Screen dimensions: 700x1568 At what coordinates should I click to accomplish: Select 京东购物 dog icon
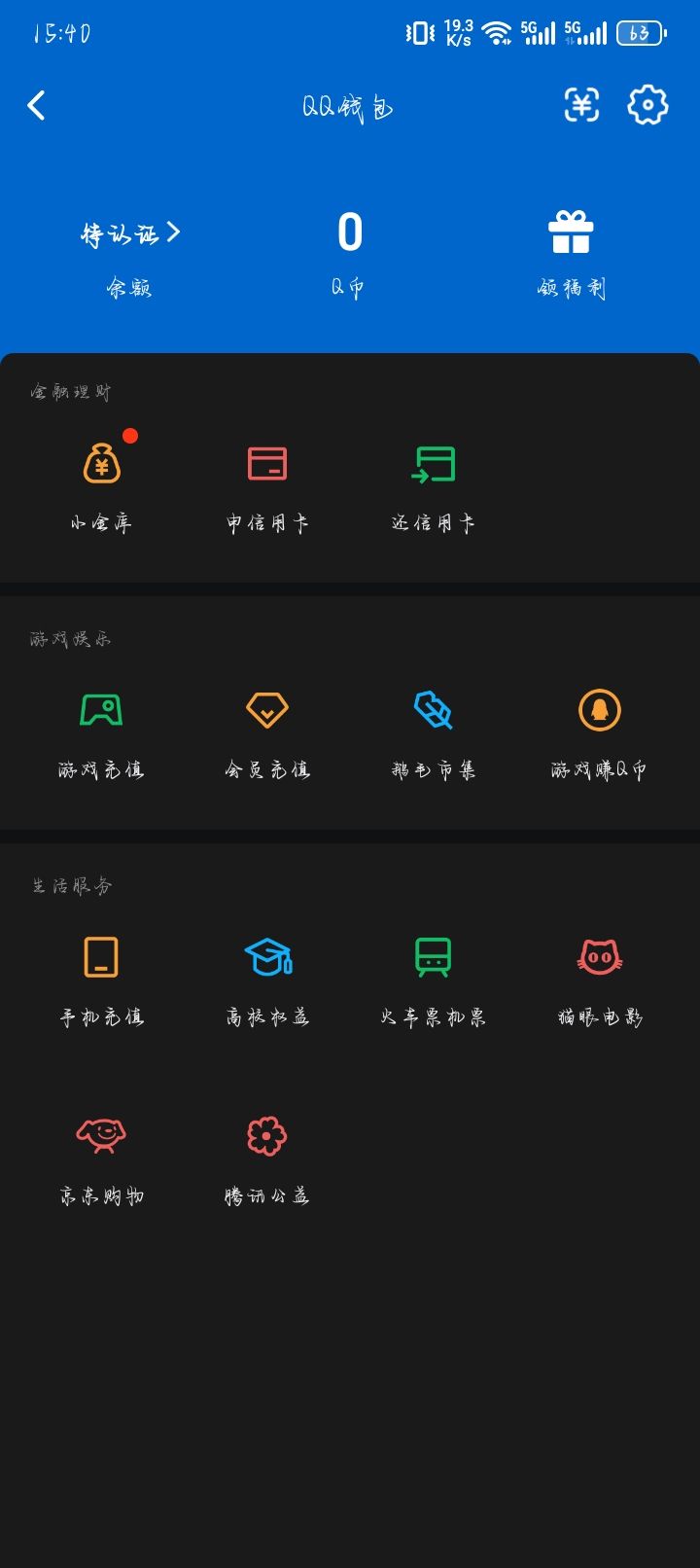coord(100,1137)
